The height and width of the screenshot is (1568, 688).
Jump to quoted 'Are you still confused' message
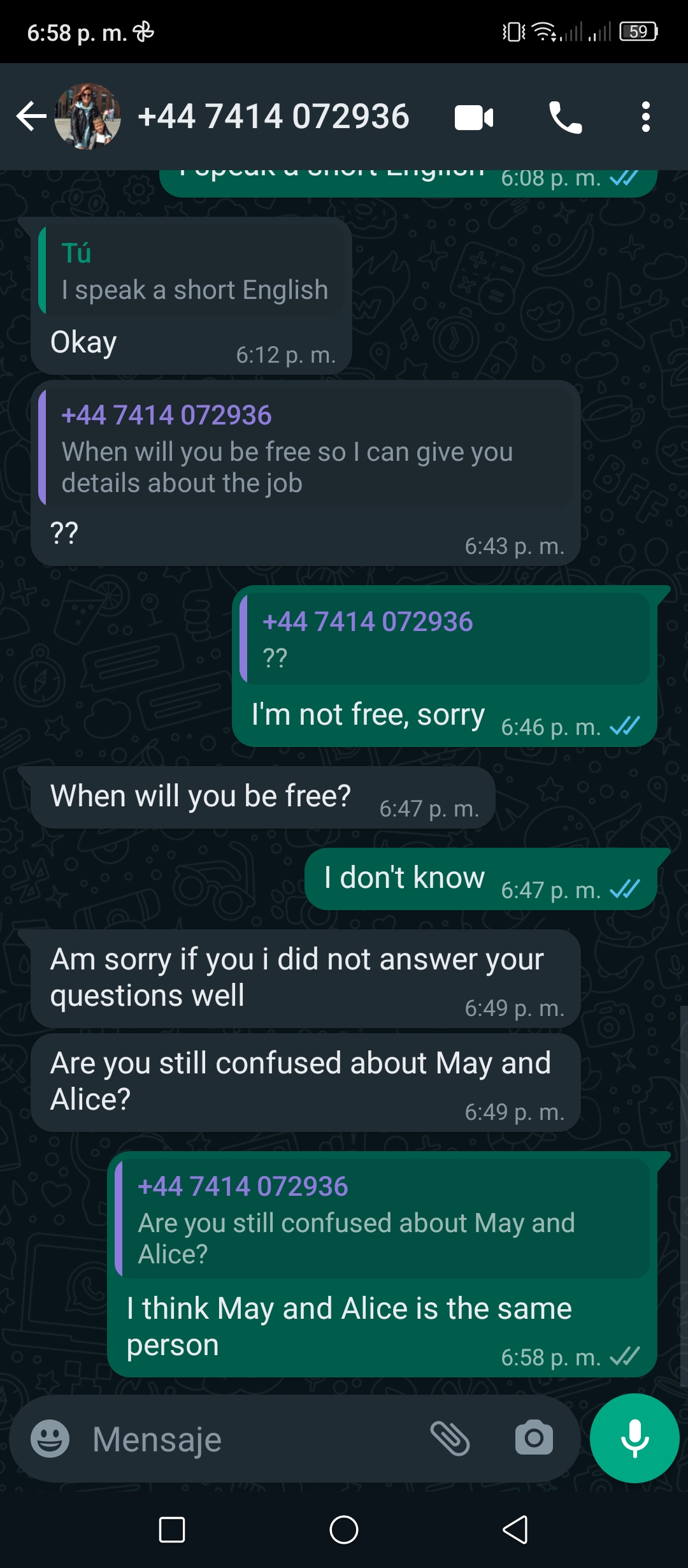(x=382, y=1217)
